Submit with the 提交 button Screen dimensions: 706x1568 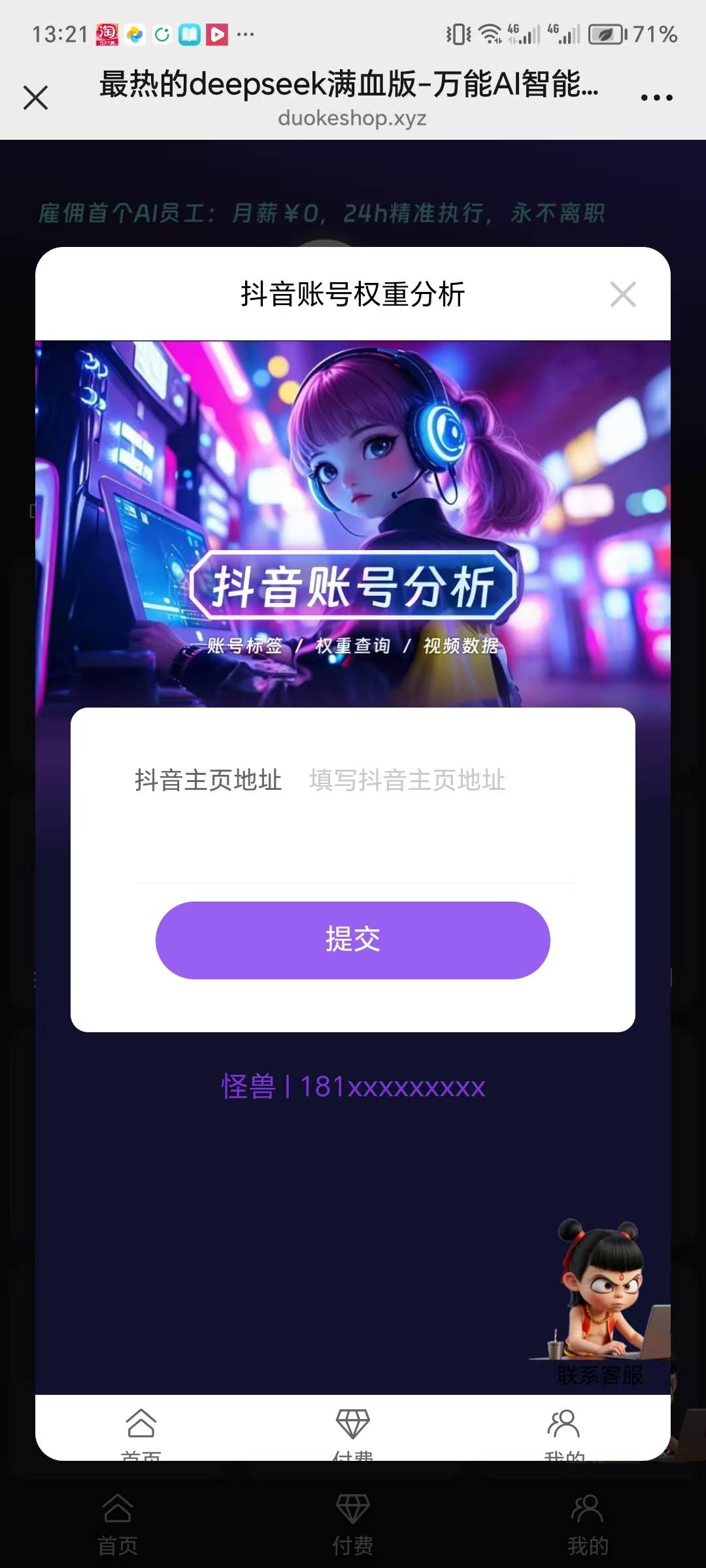click(x=353, y=940)
